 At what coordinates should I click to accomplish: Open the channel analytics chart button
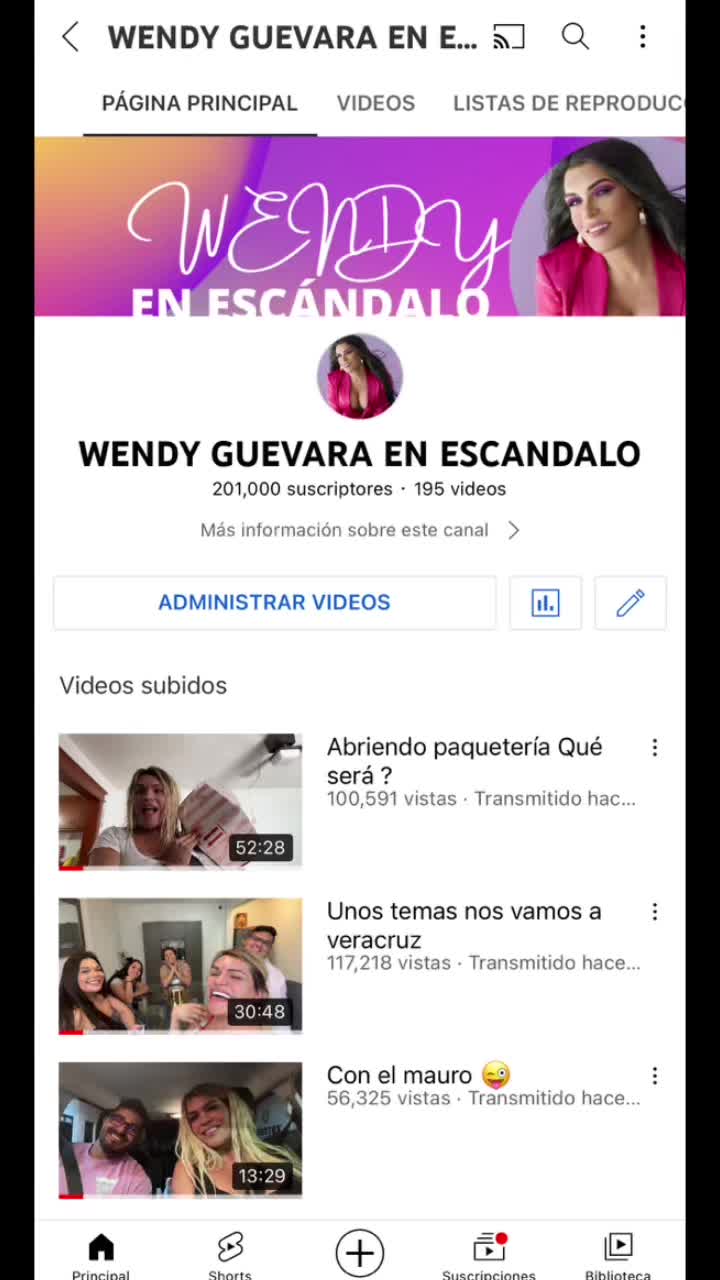[545, 602]
